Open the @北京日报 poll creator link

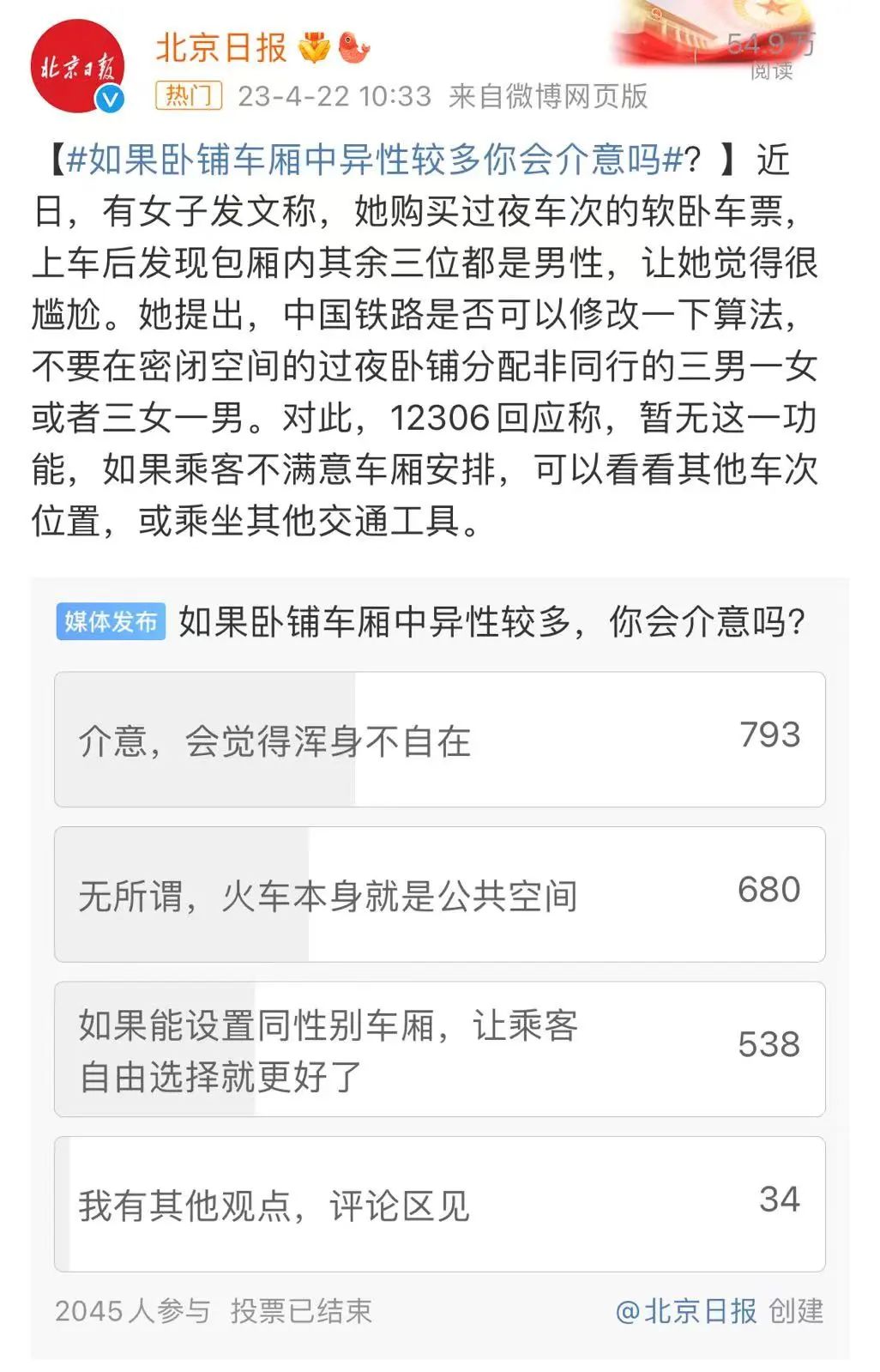686,1310
